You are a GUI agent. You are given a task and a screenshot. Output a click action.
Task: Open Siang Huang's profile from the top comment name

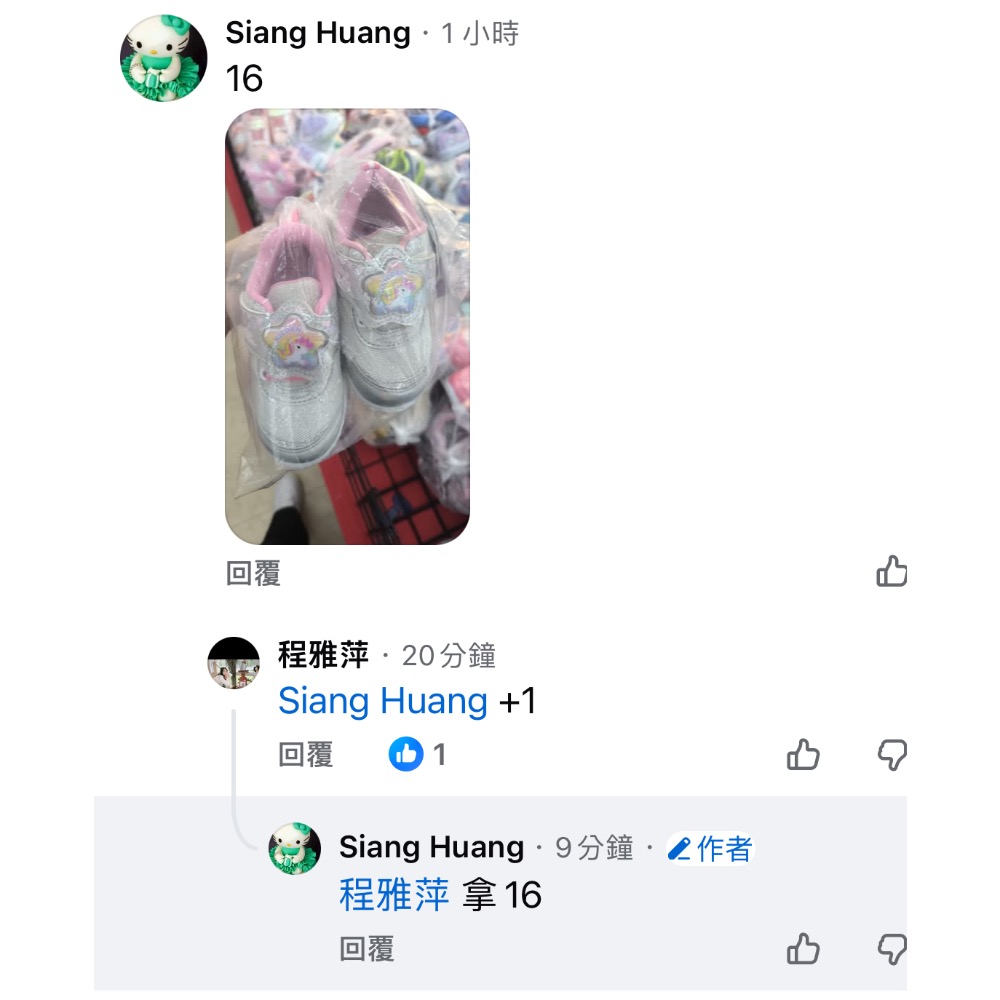tap(318, 33)
